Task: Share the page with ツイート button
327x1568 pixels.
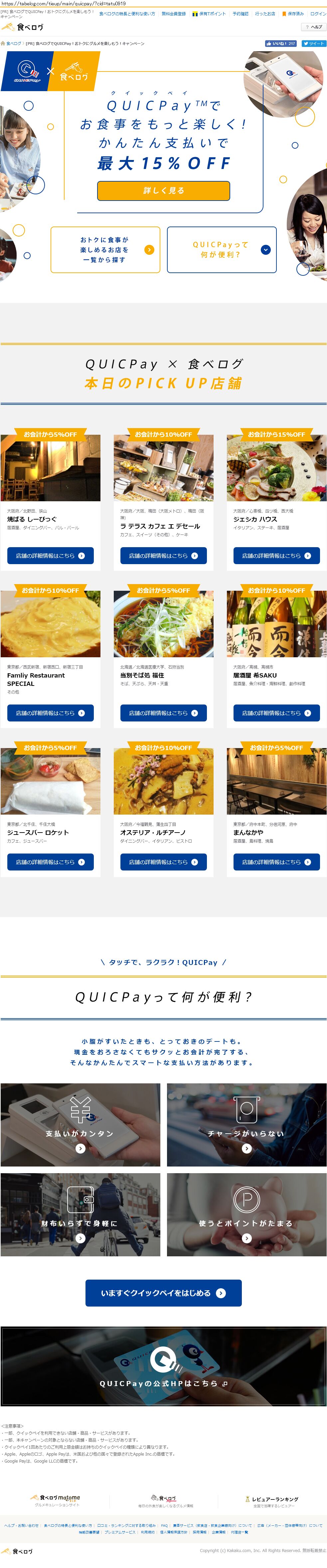Action: point(314,44)
